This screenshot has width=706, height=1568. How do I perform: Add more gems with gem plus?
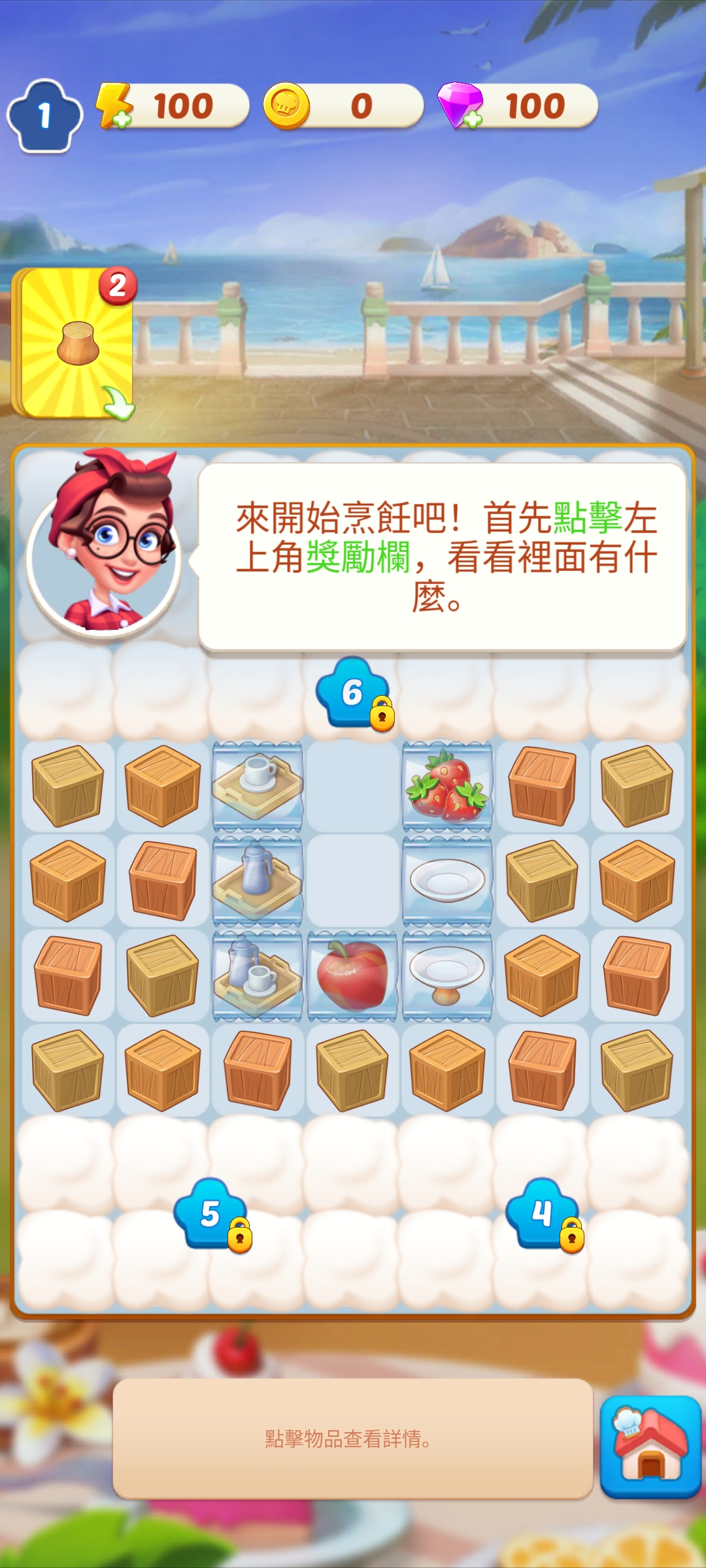(x=461, y=108)
